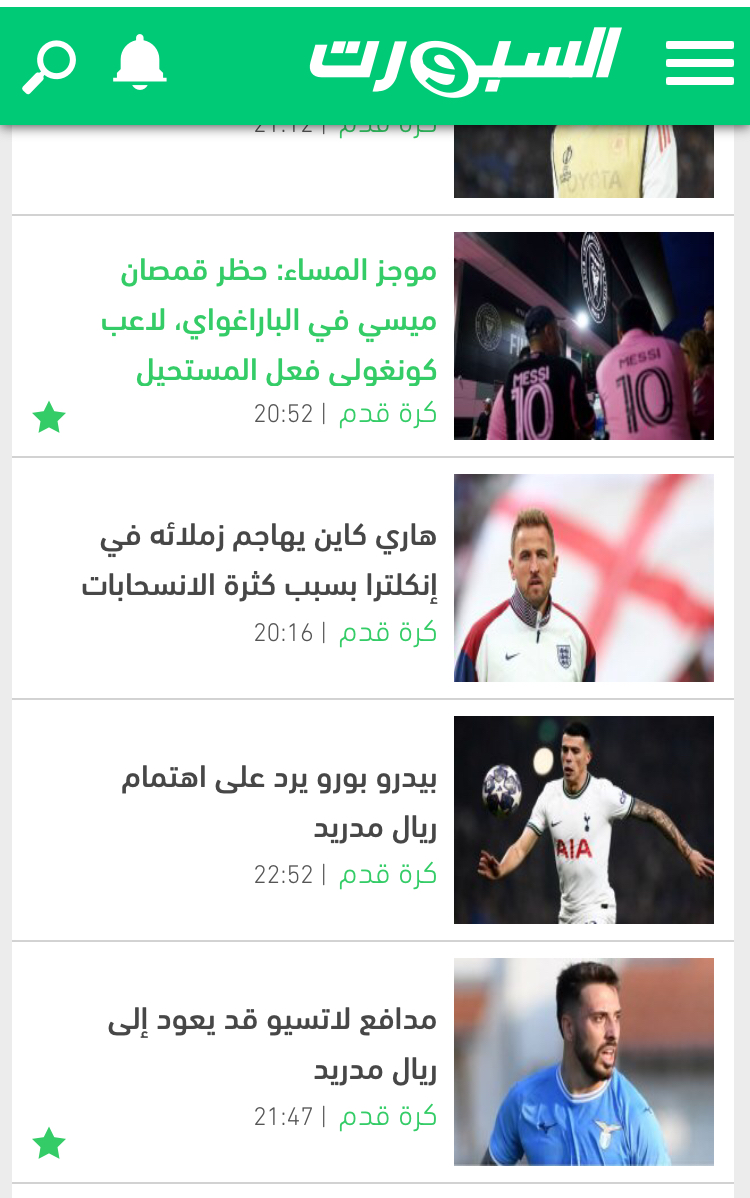Tap the Harry Kane photo thumbnail

click(584, 577)
